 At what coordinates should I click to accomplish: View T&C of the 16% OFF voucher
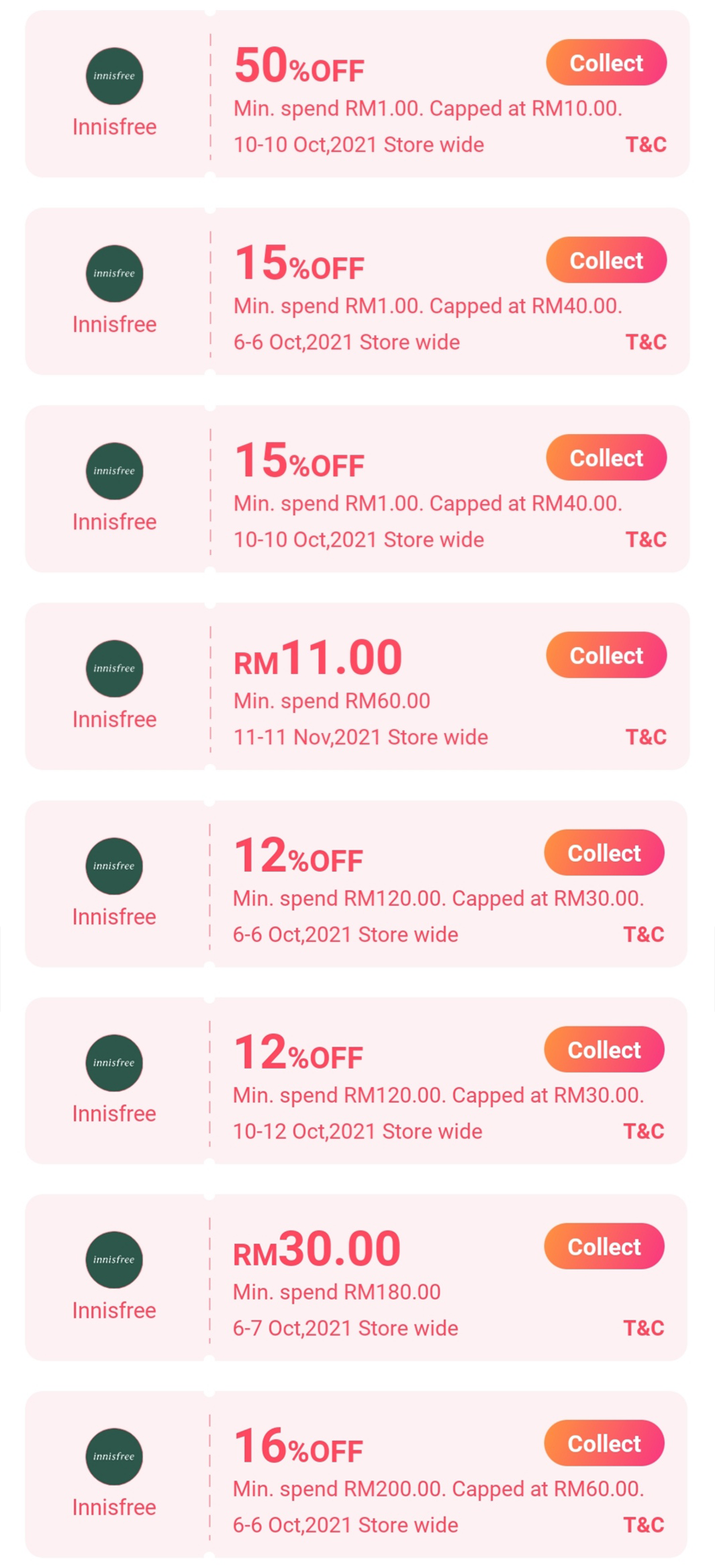643,1525
